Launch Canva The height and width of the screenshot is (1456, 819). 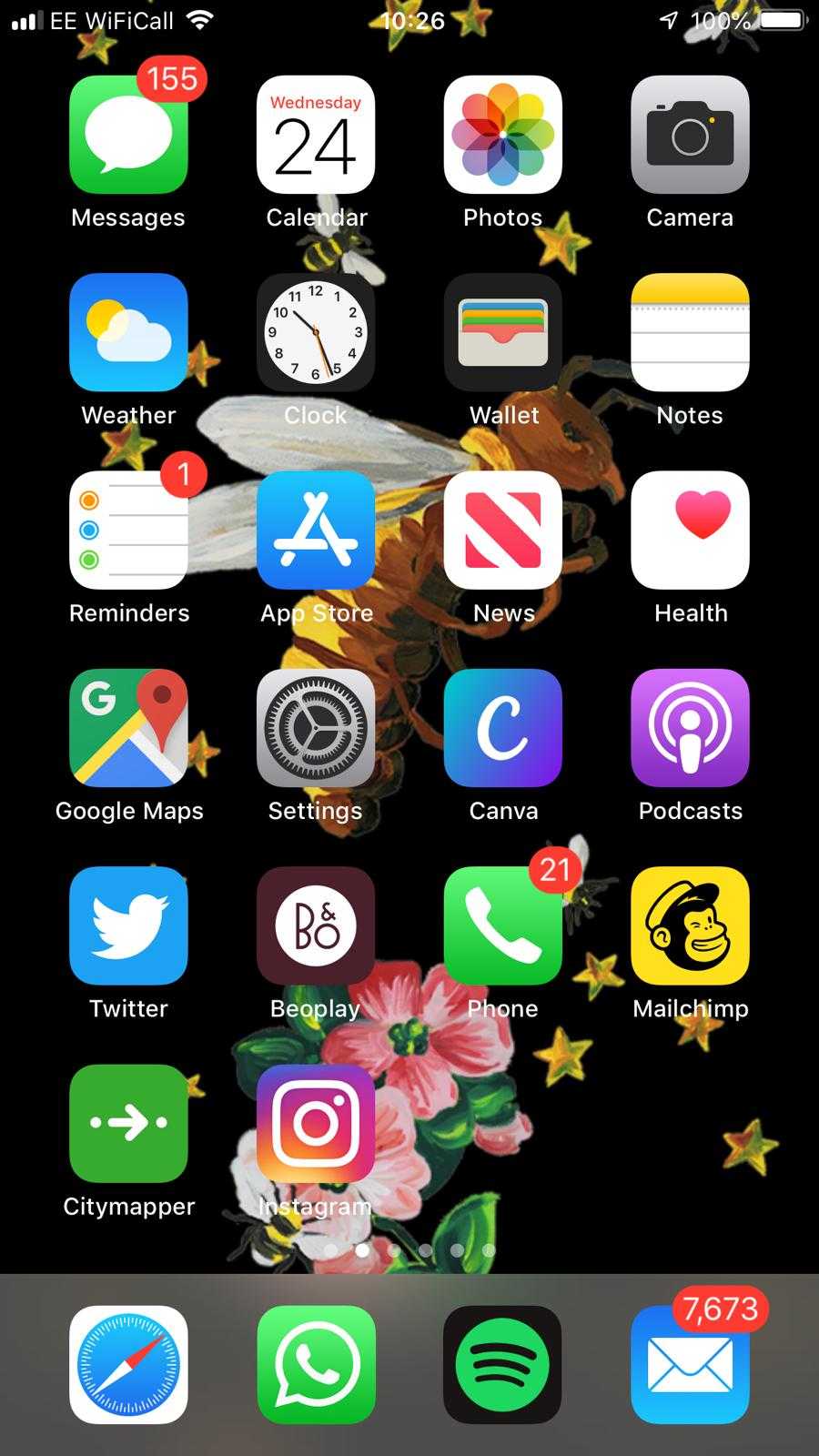coord(503,728)
